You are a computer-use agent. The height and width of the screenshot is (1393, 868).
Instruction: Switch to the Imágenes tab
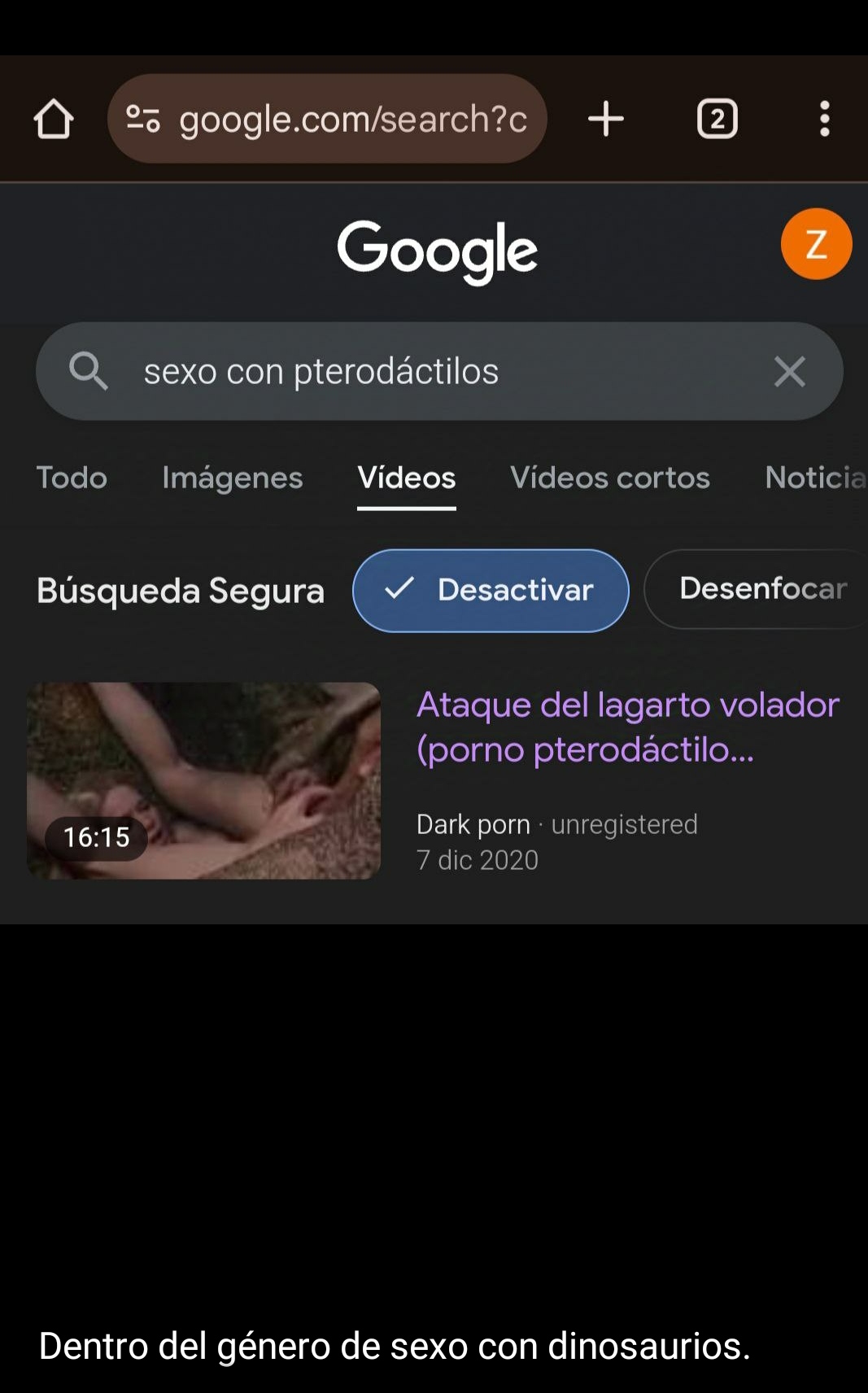coord(232,478)
